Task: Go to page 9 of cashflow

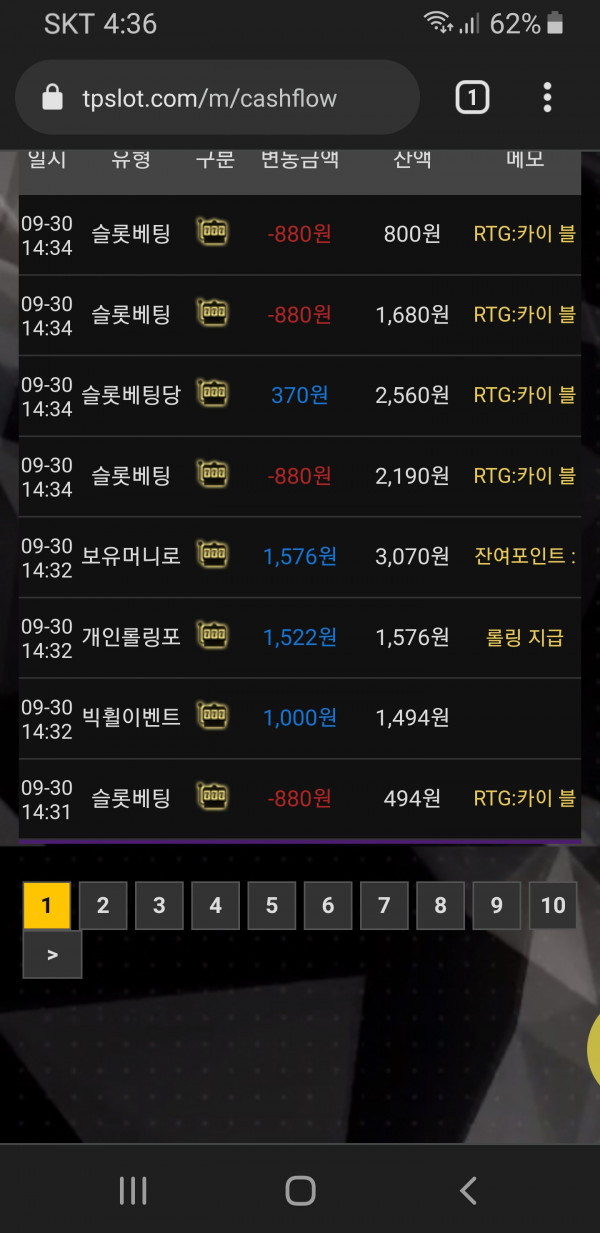Action: click(x=497, y=906)
